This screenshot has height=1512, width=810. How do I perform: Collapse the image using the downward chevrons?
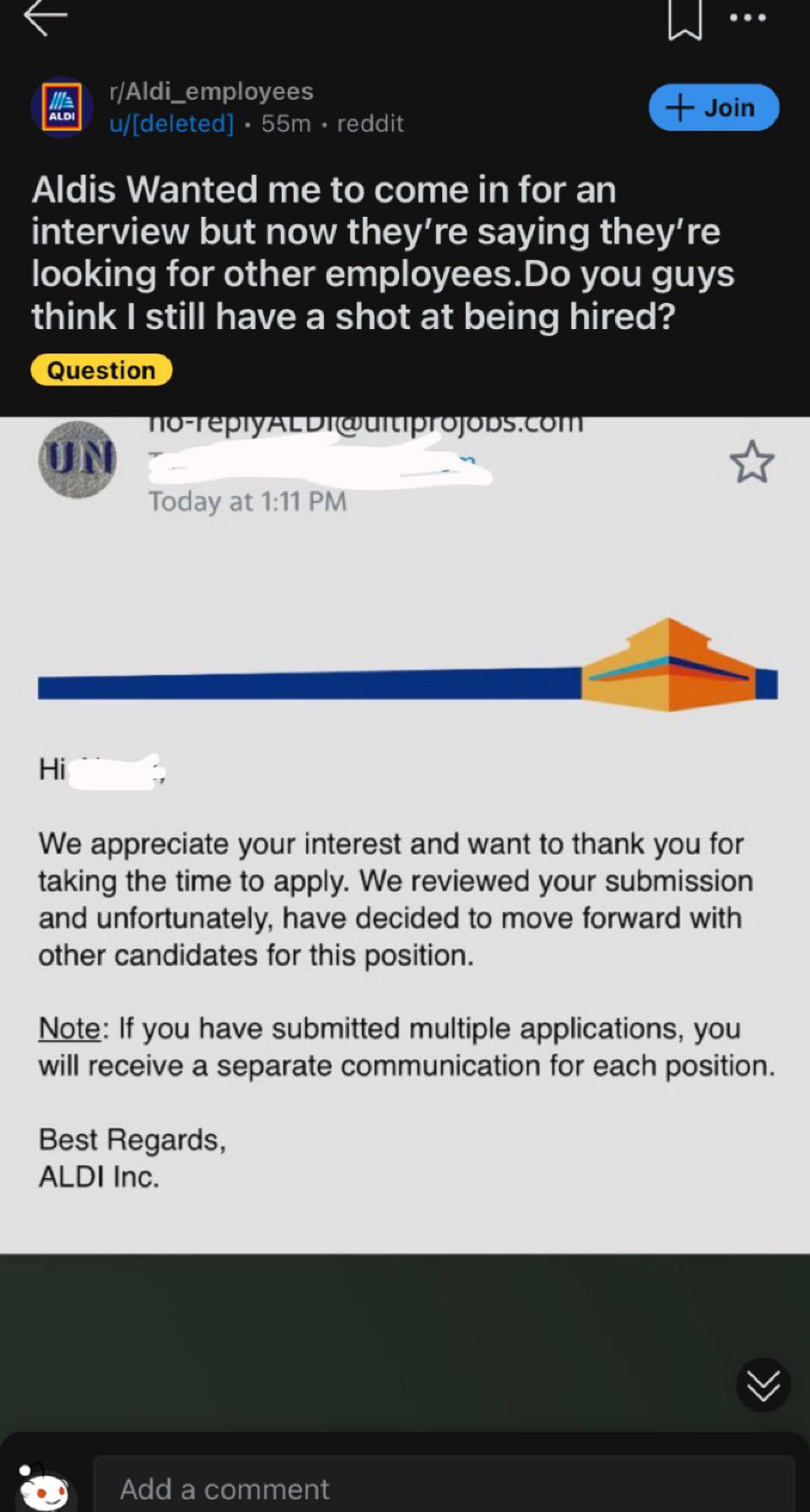coord(764,1384)
